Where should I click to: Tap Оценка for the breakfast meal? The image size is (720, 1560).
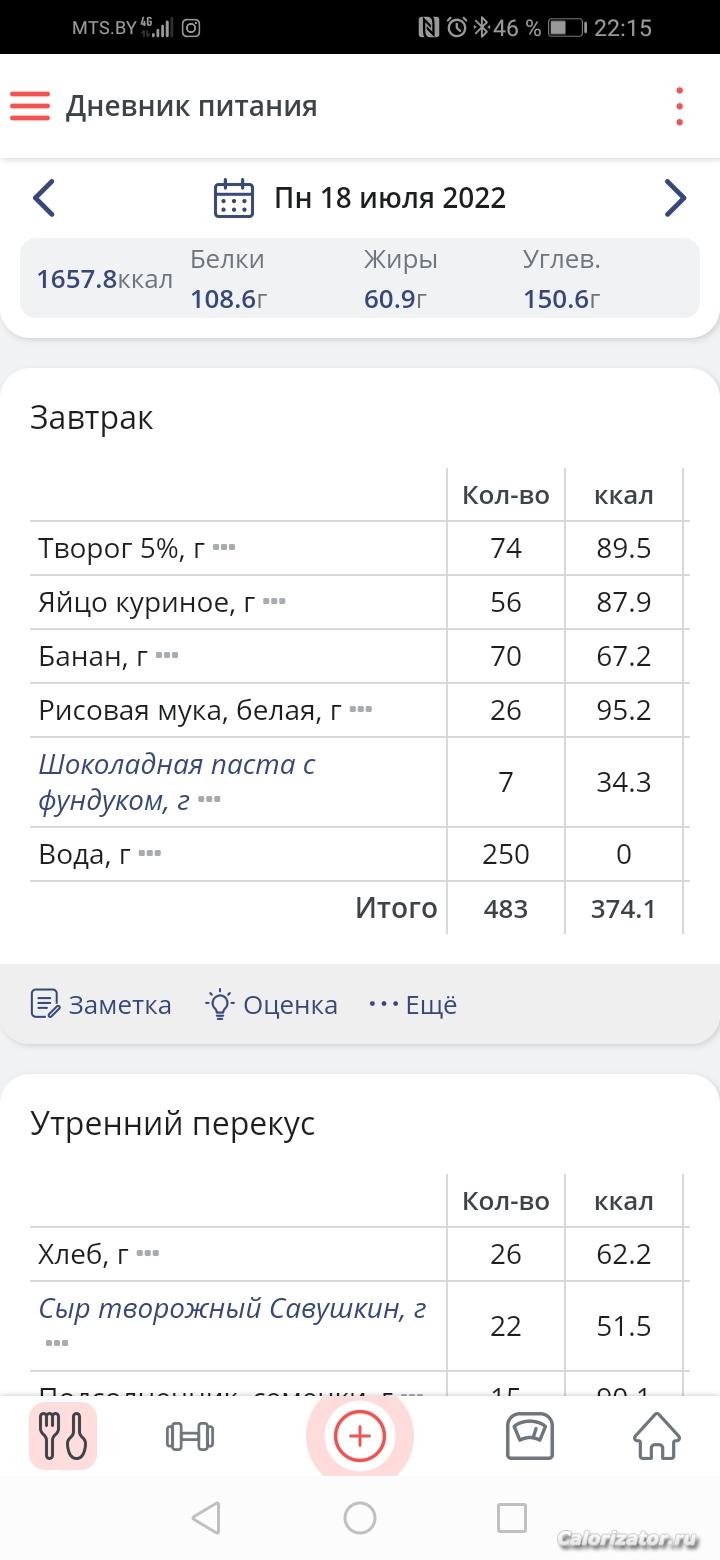point(271,1004)
